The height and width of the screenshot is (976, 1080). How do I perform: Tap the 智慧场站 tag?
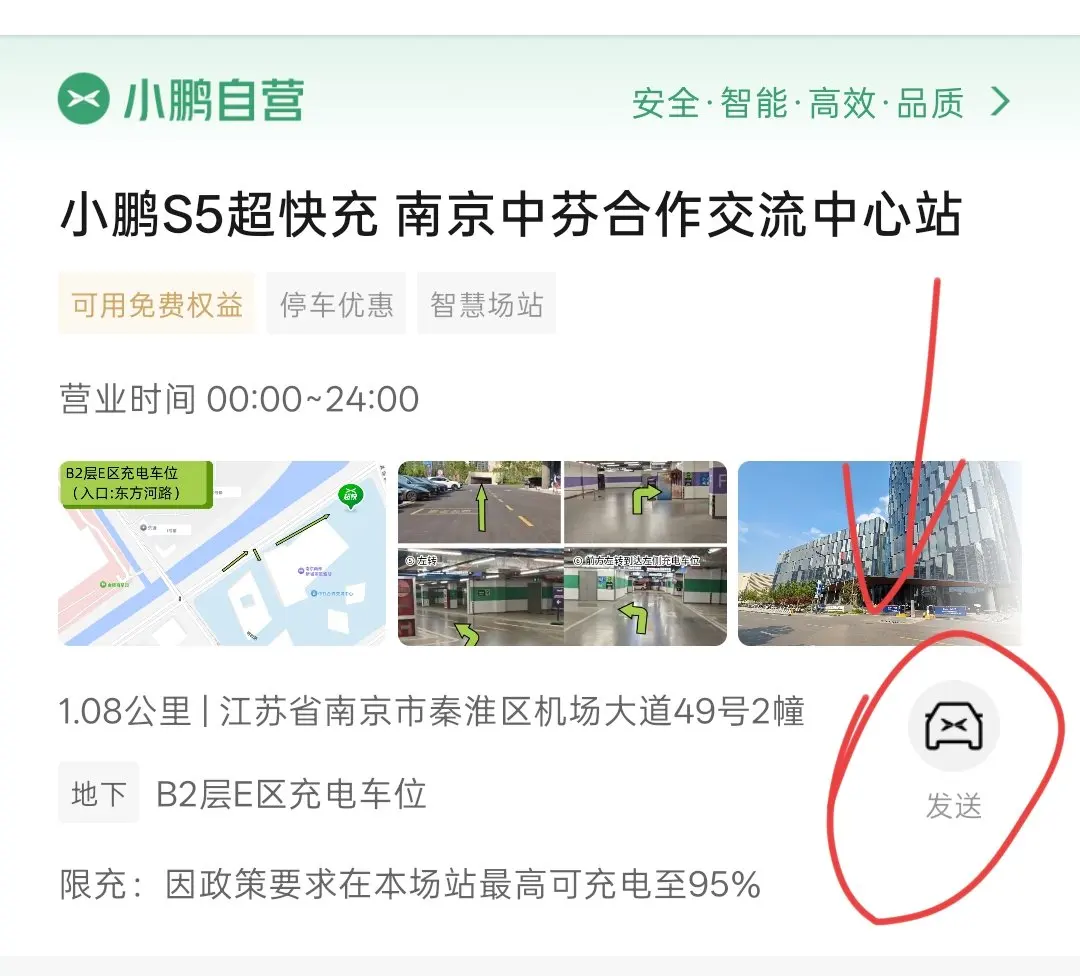pyautogui.click(x=486, y=304)
